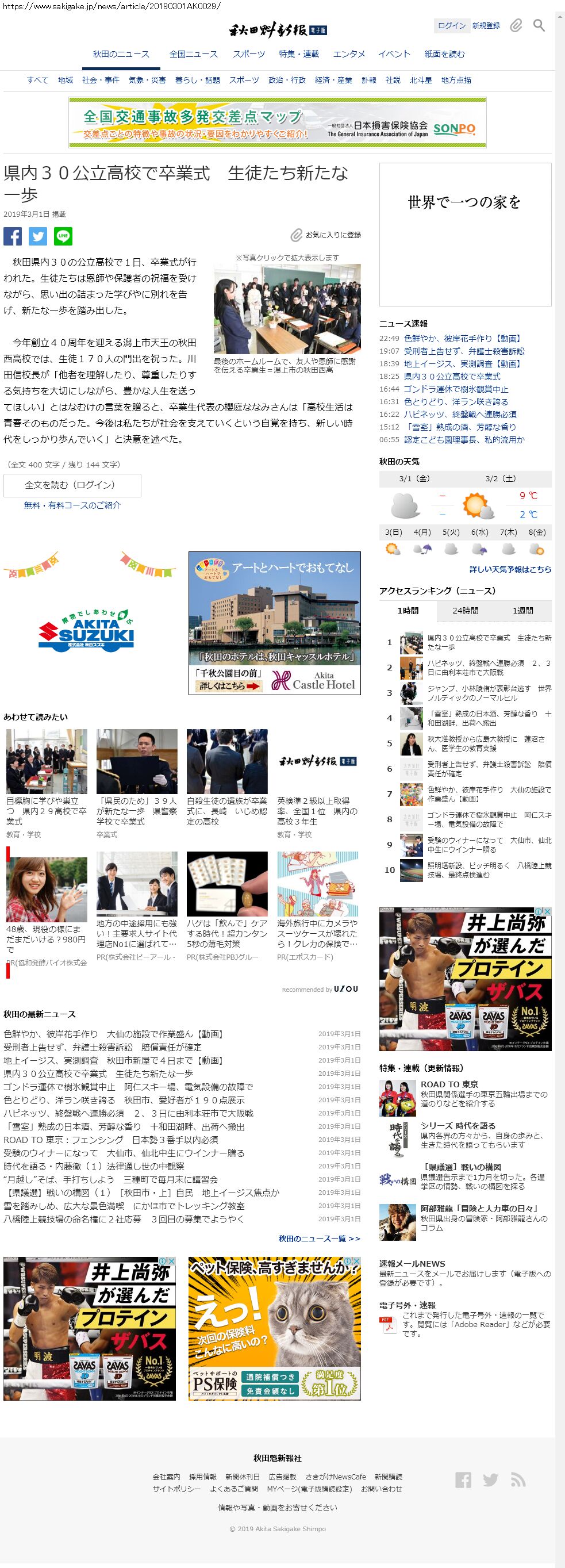This screenshot has height=1568, width=565.
Task: Share the article via LINE
Action: tap(63, 236)
